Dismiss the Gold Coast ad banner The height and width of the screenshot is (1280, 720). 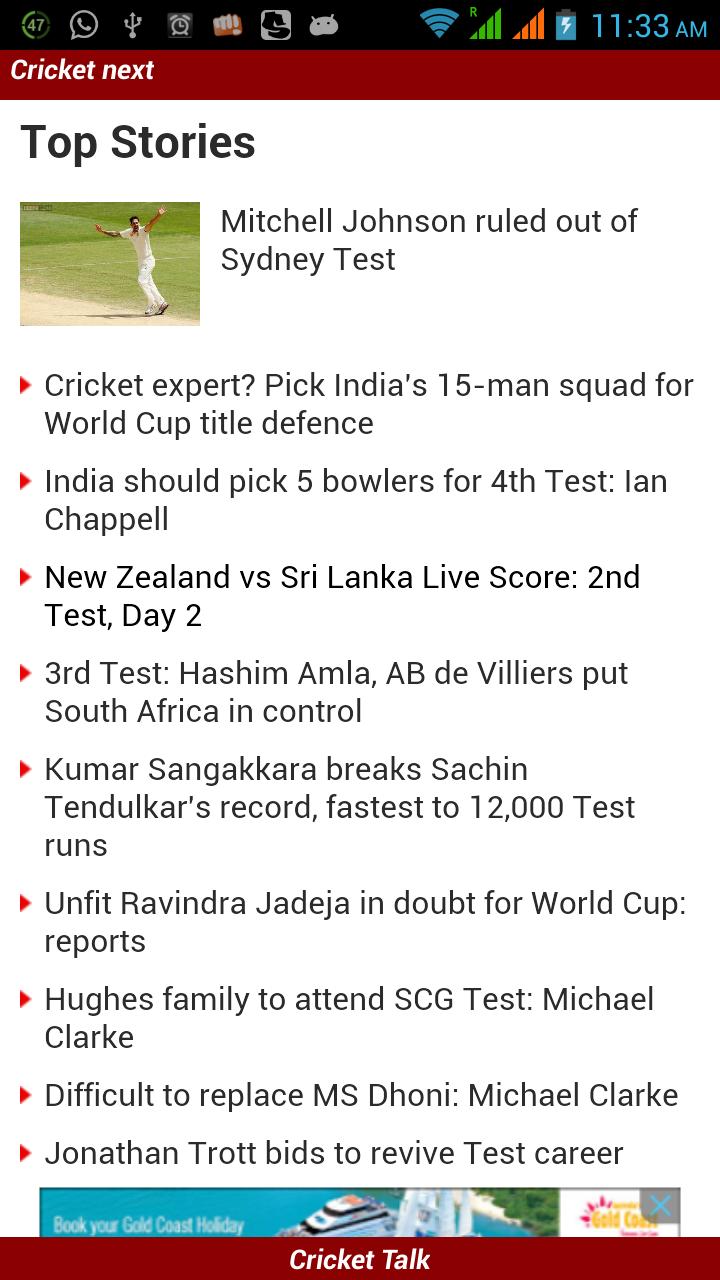coord(660,1206)
